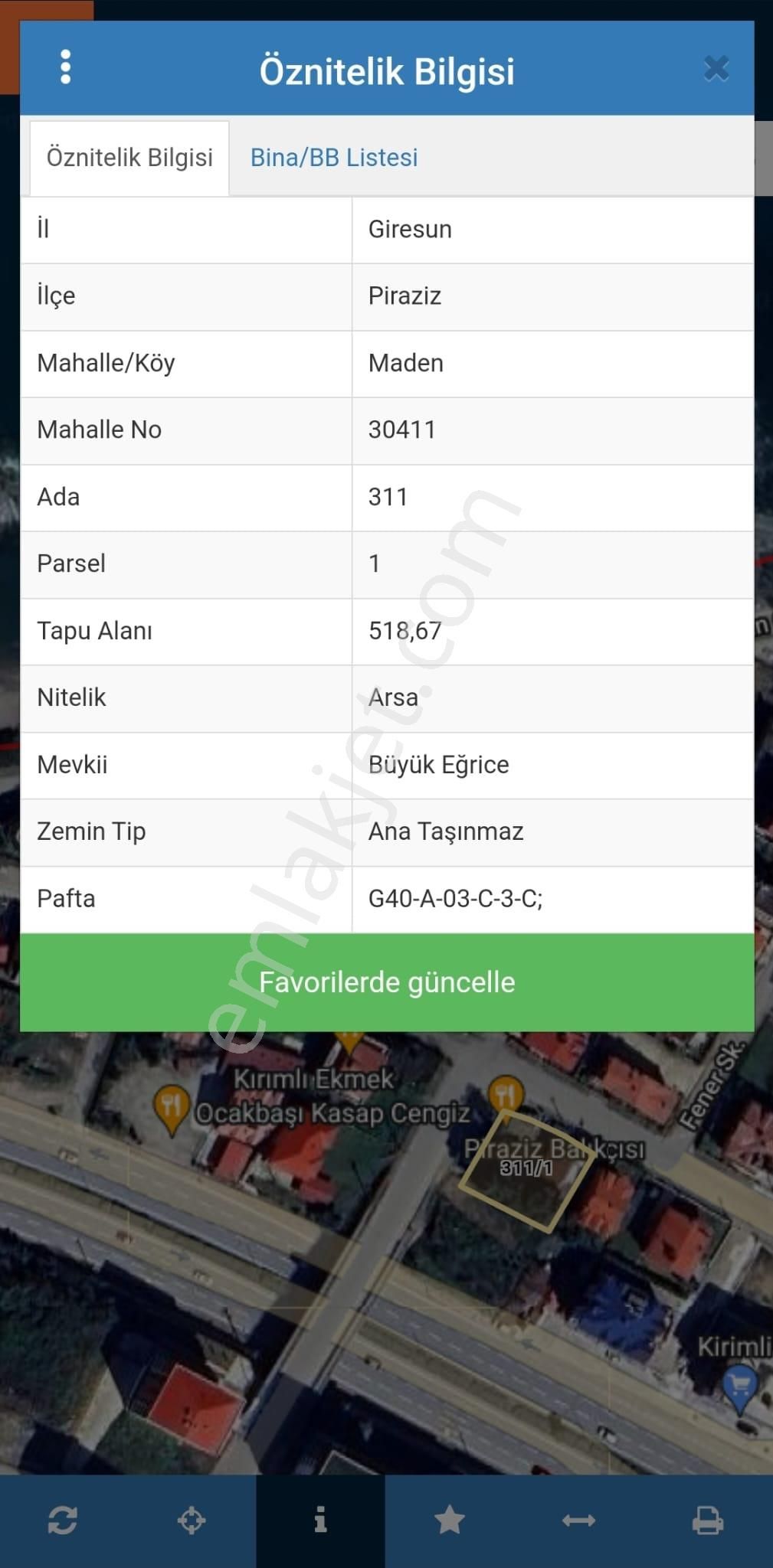Open print options with the printer icon
The width and height of the screenshot is (773, 1568).
[708, 1521]
